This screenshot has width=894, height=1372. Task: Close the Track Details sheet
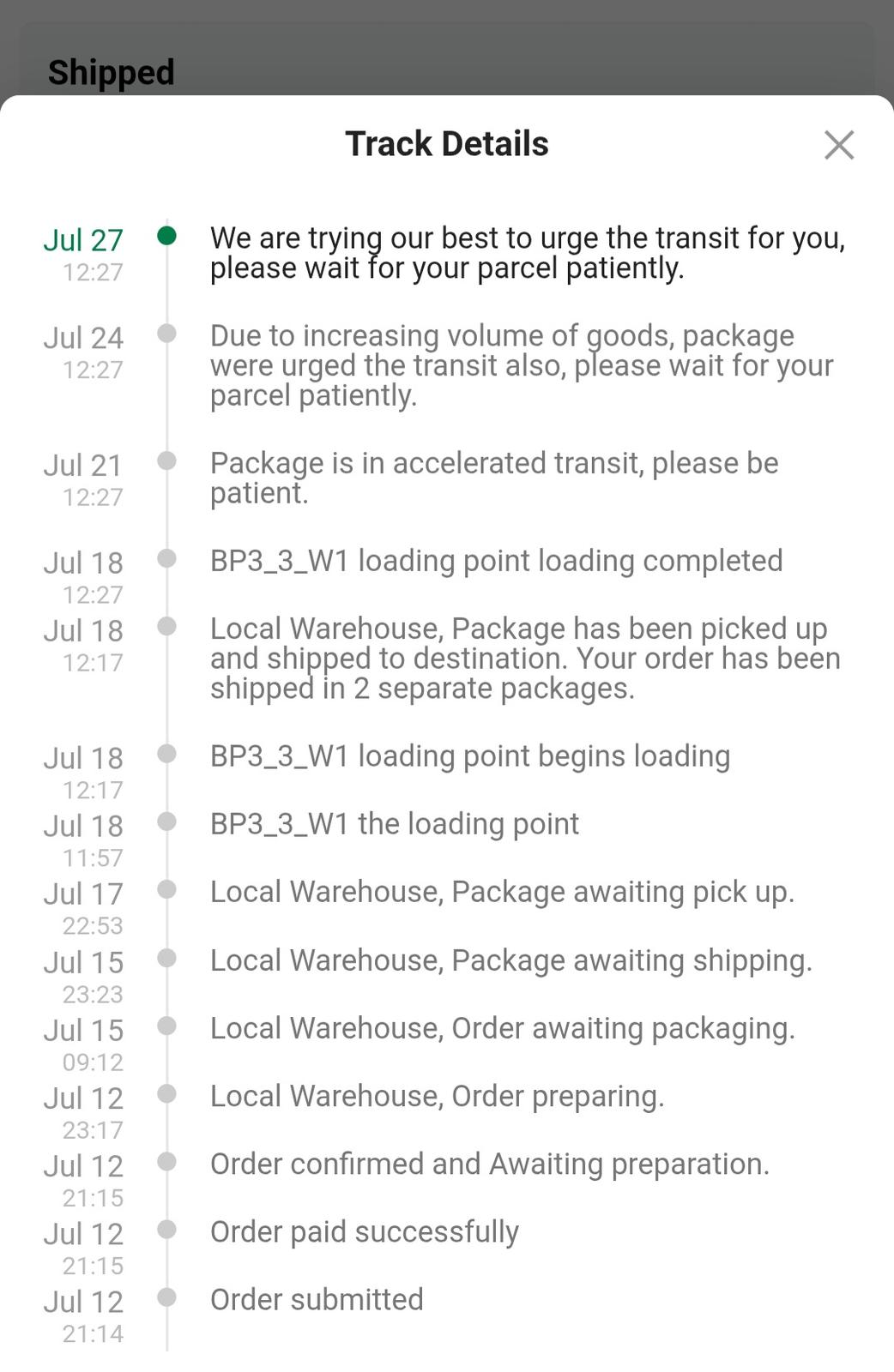pyautogui.click(x=838, y=145)
